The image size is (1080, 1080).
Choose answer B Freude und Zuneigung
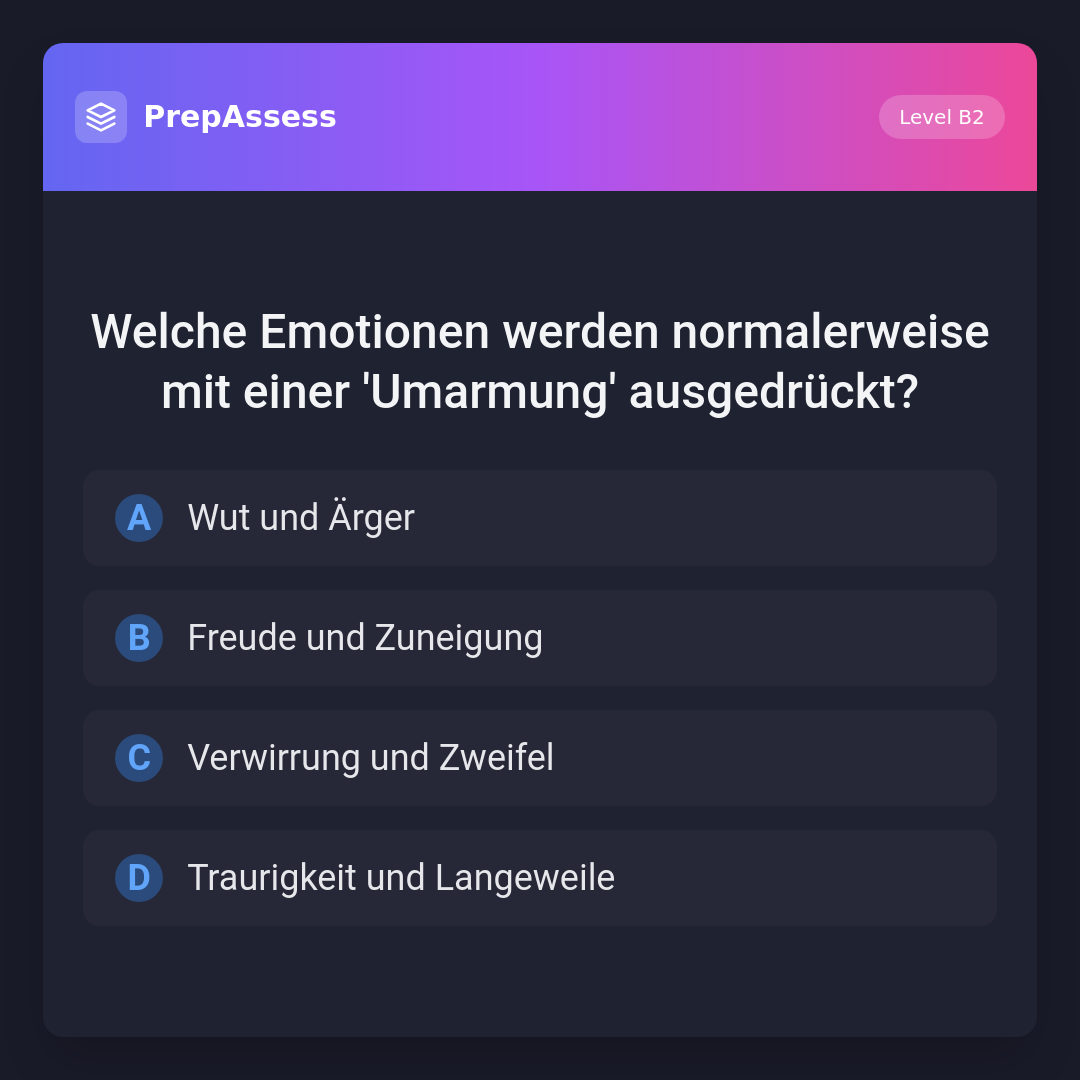click(540, 638)
